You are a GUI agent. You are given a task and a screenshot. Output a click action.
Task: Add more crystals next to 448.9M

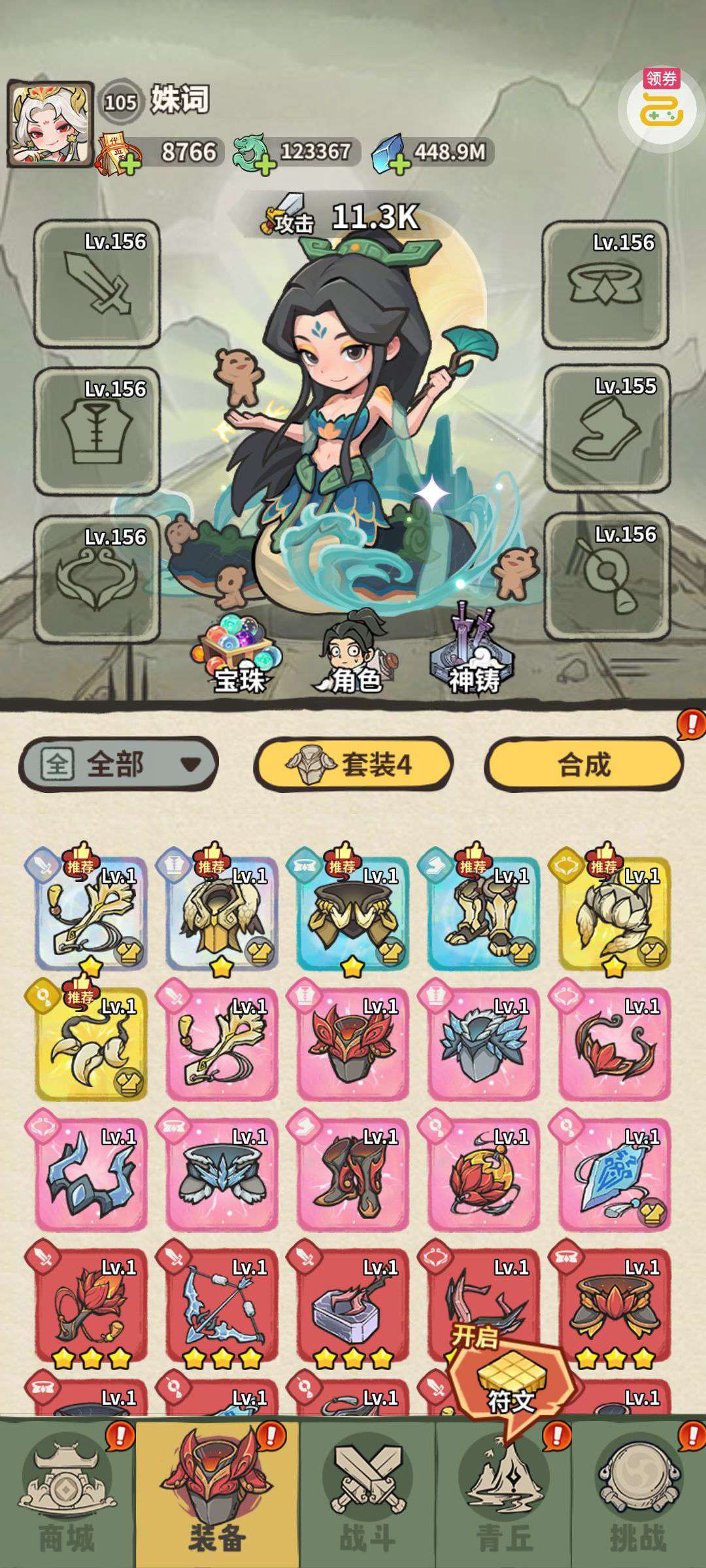tap(399, 165)
